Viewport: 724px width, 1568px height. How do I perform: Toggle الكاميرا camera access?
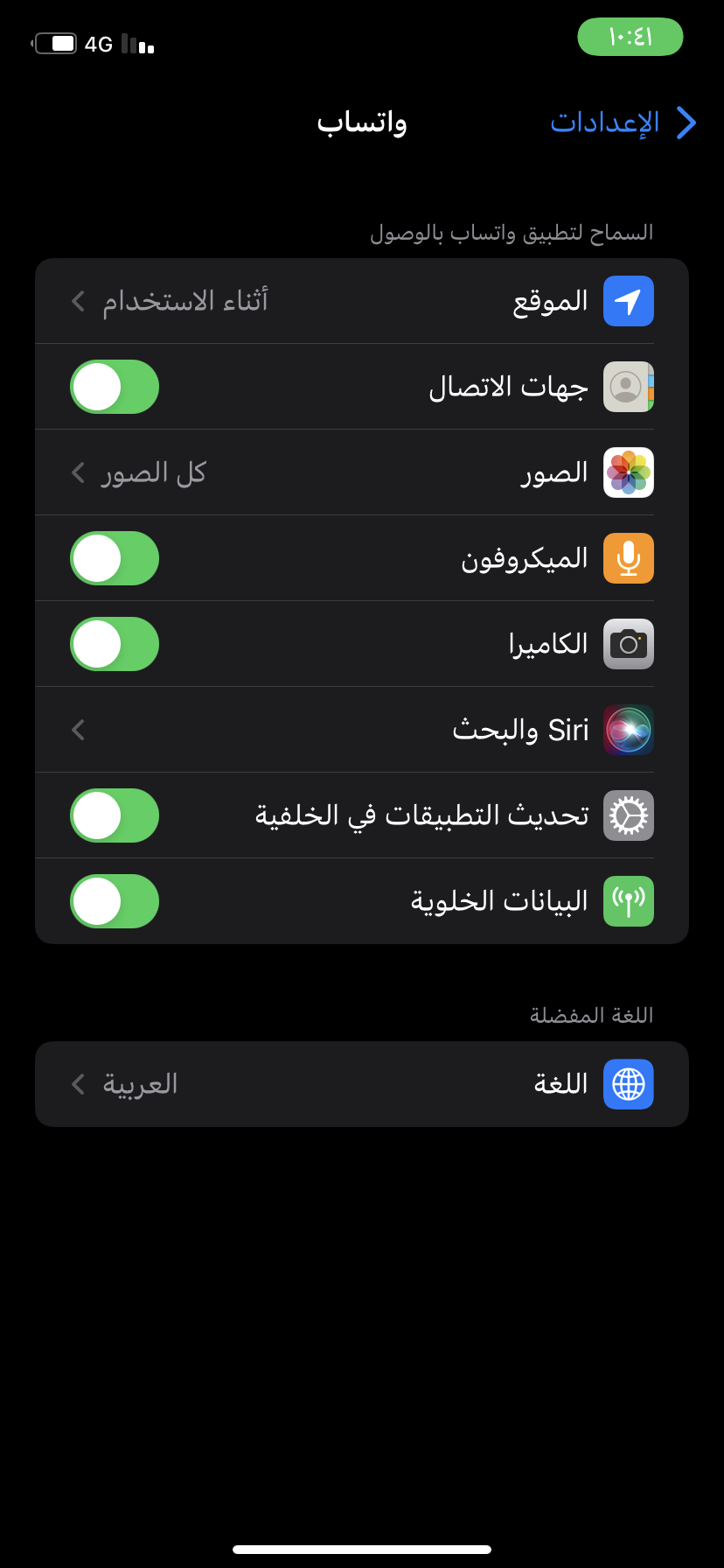tap(115, 644)
